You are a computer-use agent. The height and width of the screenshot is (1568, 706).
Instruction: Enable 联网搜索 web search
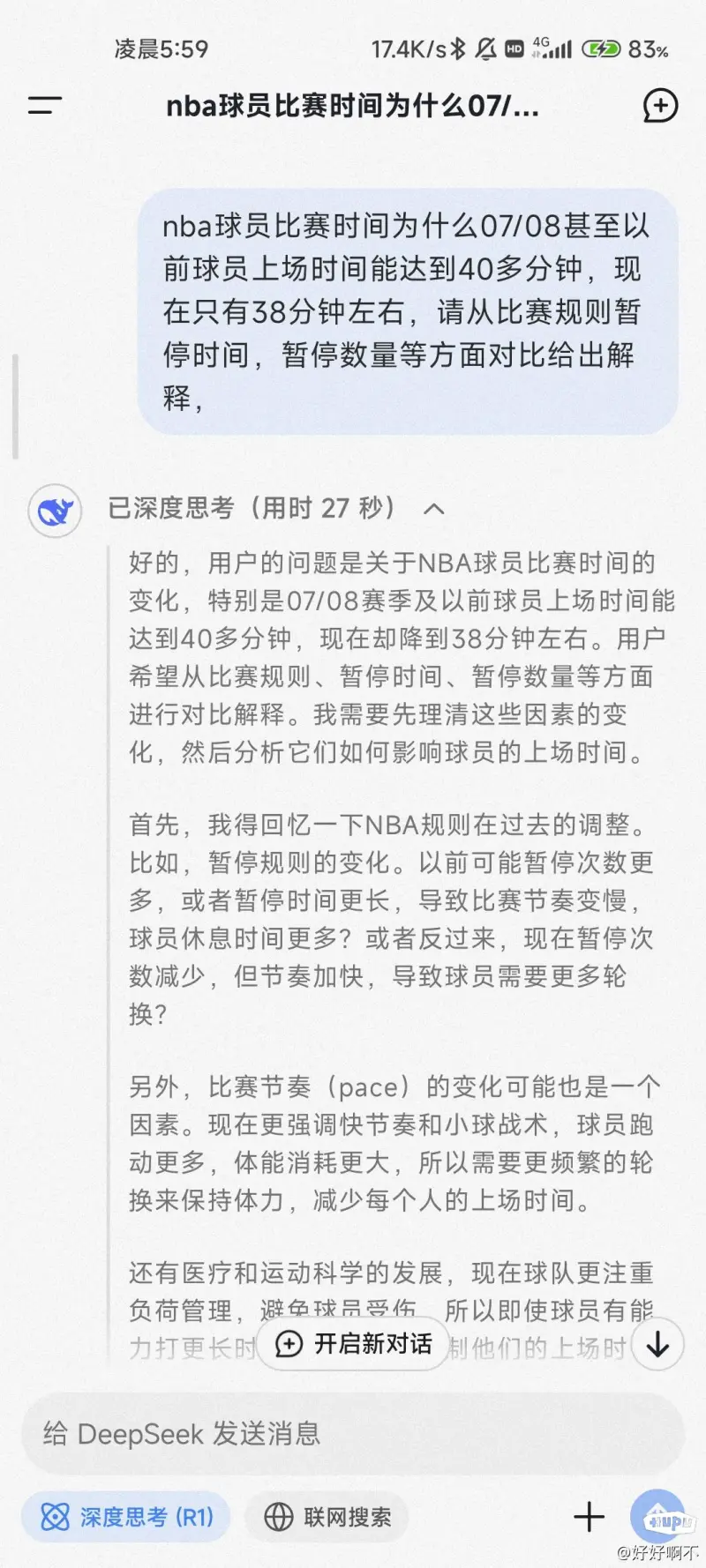click(x=327, y=1517)
